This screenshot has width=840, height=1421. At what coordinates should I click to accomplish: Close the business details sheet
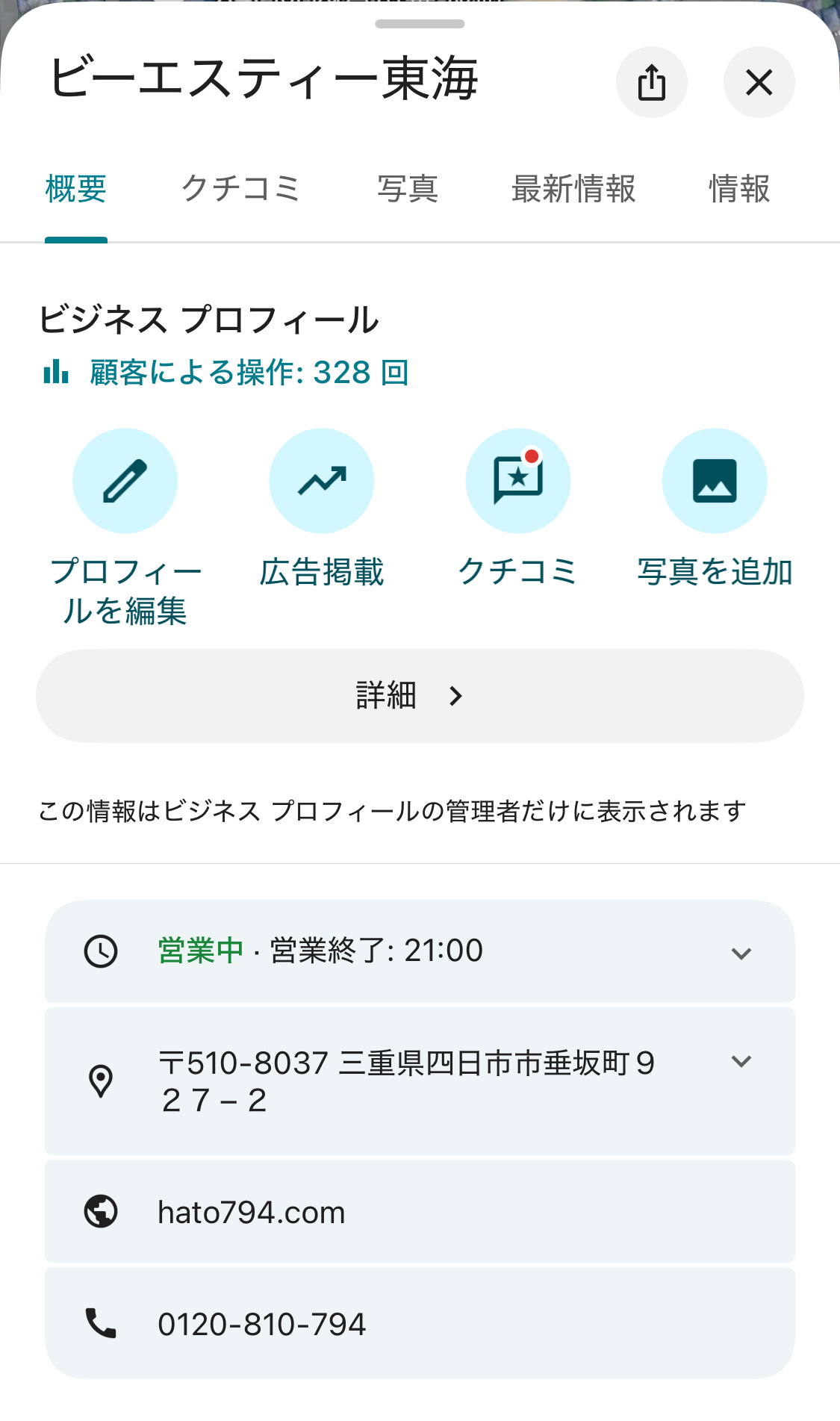point(759,82)
